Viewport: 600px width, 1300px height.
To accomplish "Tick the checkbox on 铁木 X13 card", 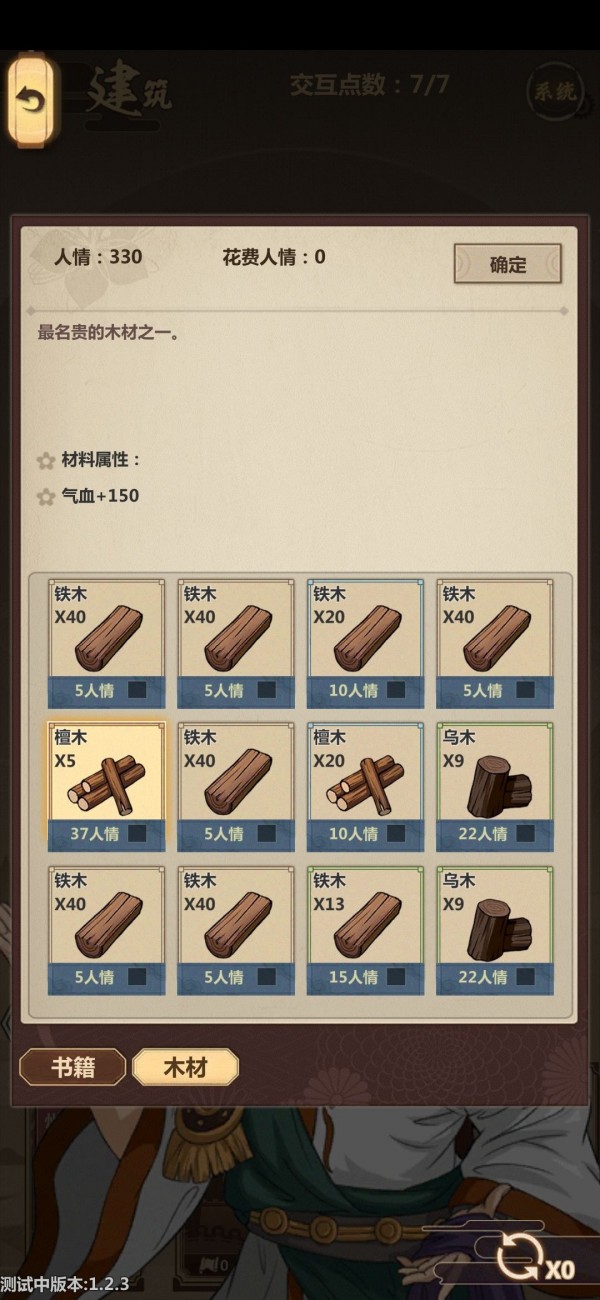I will [396, 977].
